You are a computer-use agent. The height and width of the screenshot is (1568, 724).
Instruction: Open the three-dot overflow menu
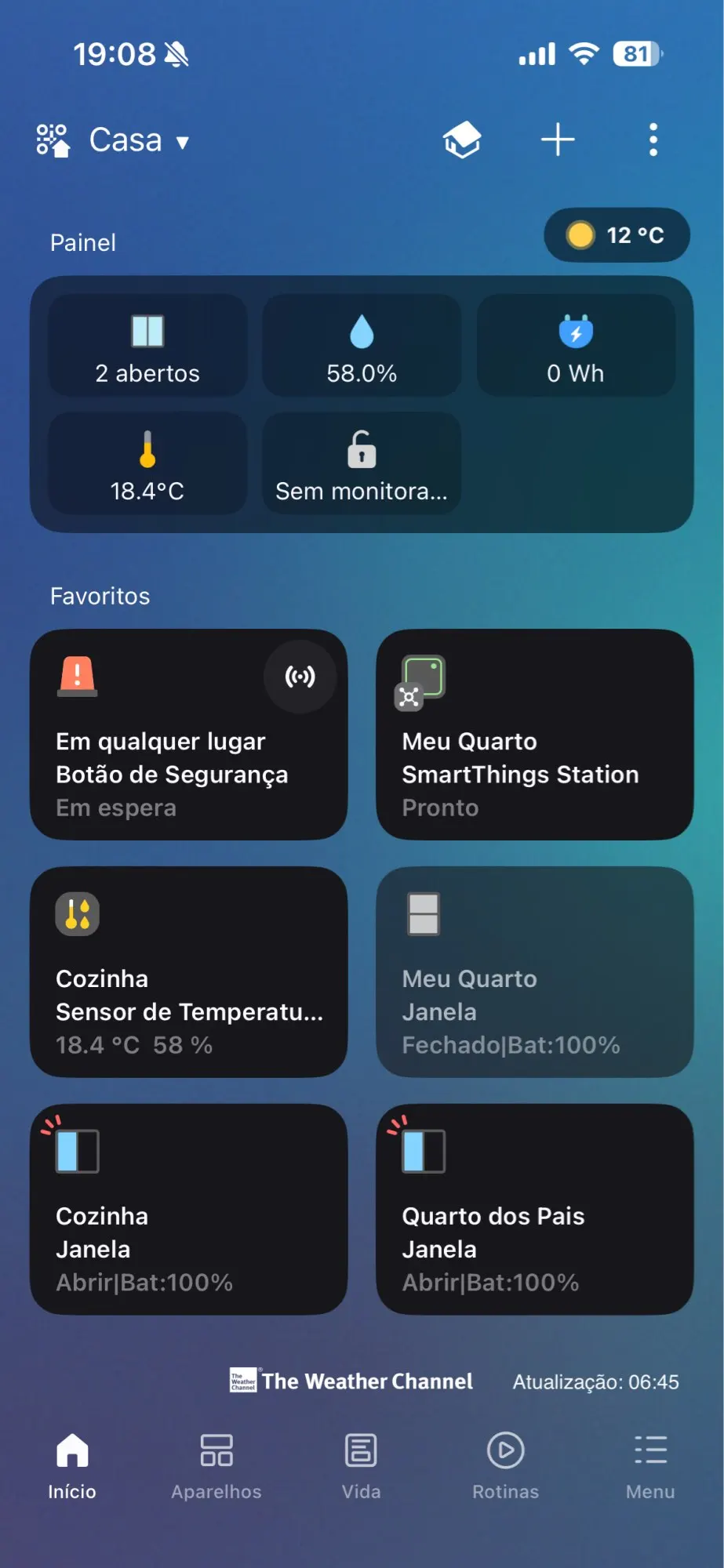pos(653,140)
